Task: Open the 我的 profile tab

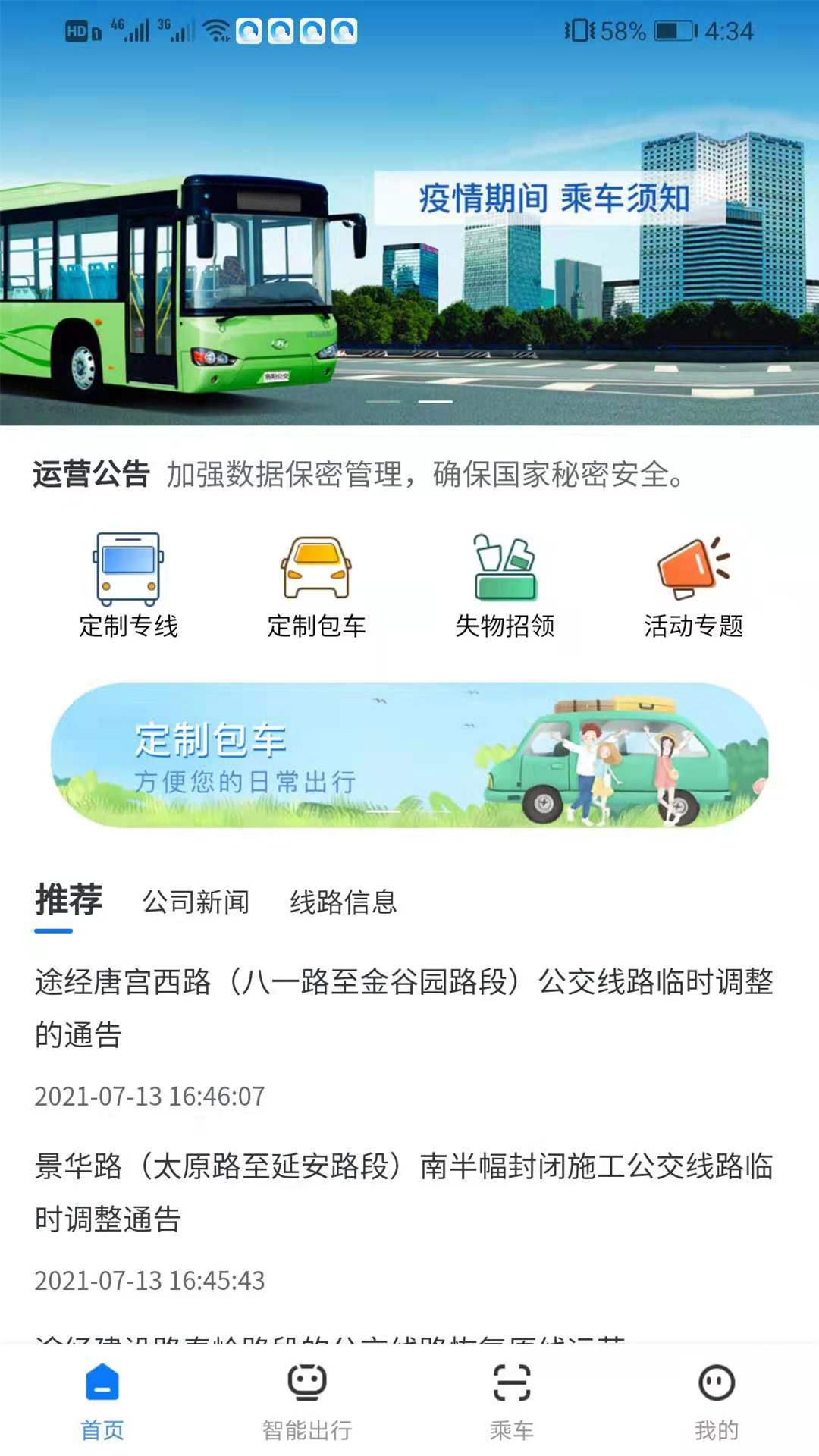Action: click(717, 1401)
